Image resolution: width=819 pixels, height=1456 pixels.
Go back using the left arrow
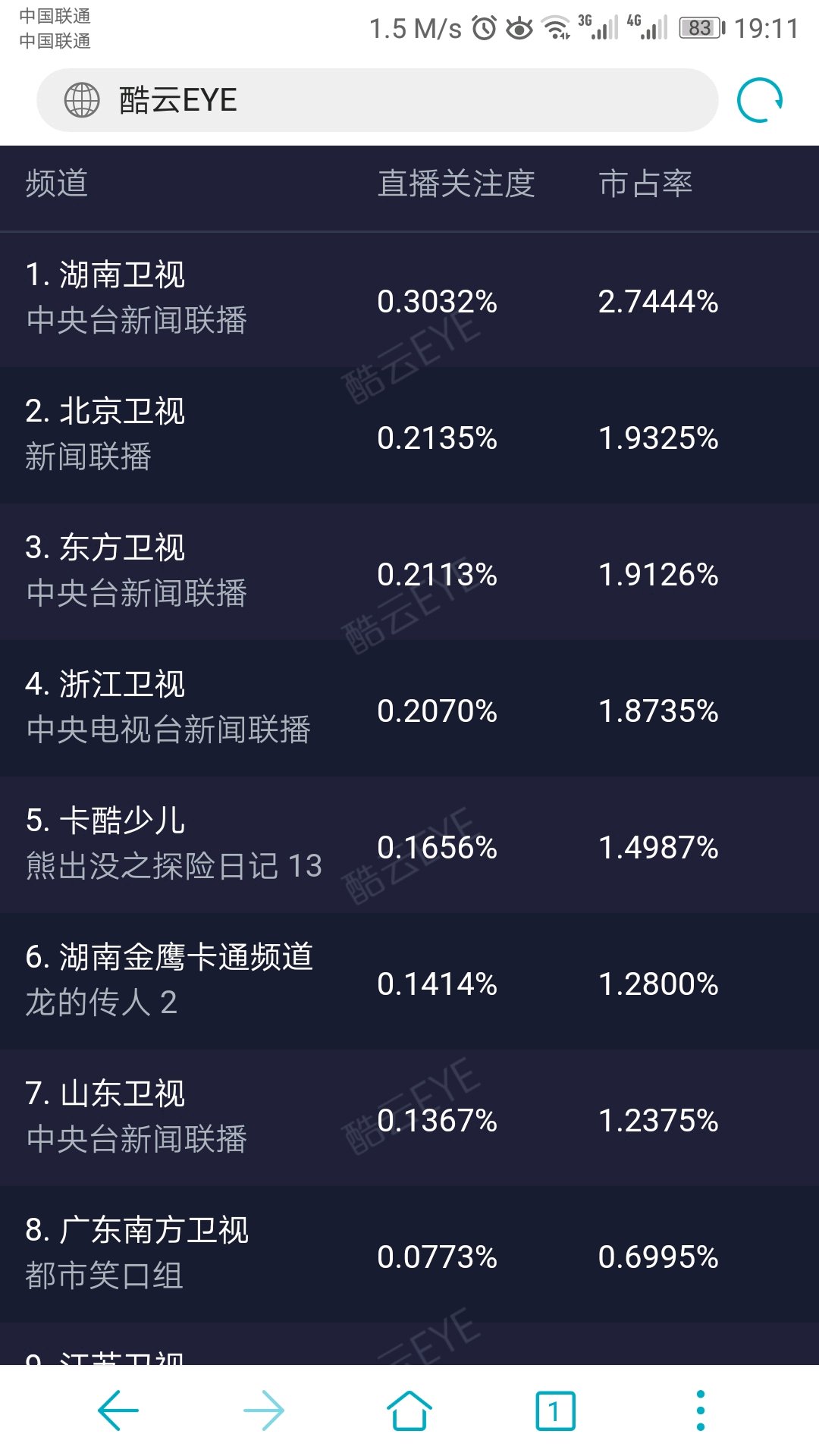coord(118,1410)
